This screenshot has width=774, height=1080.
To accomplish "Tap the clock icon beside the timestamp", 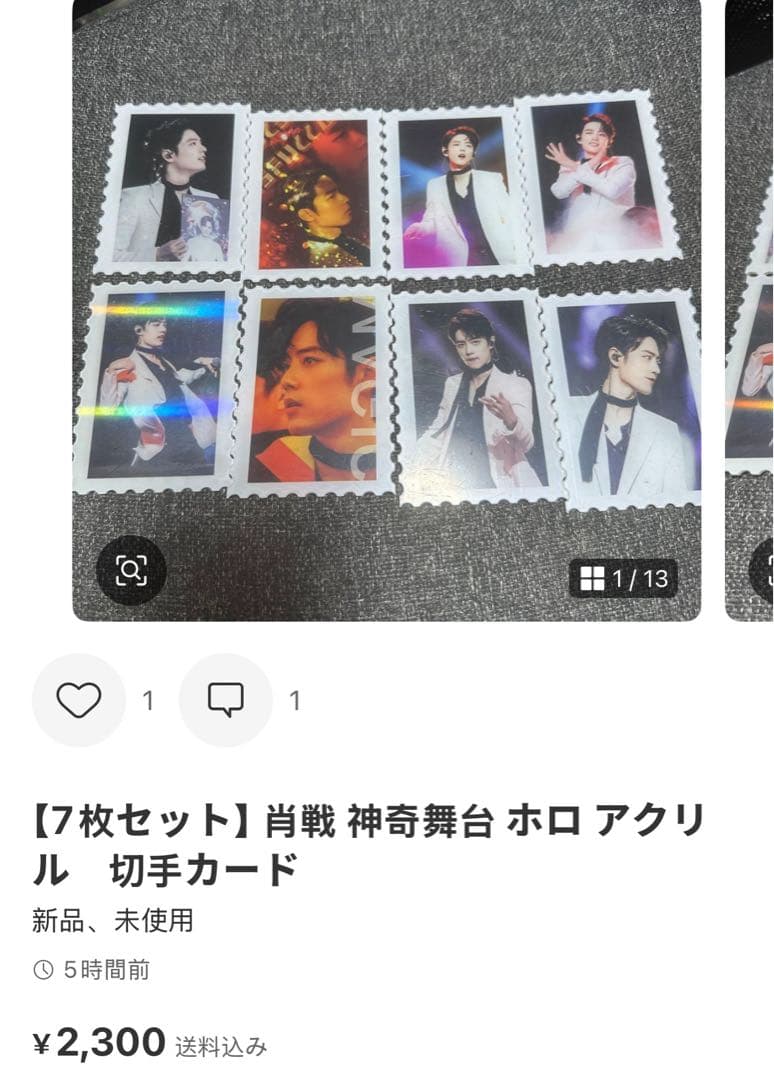I will coord(41,968).
